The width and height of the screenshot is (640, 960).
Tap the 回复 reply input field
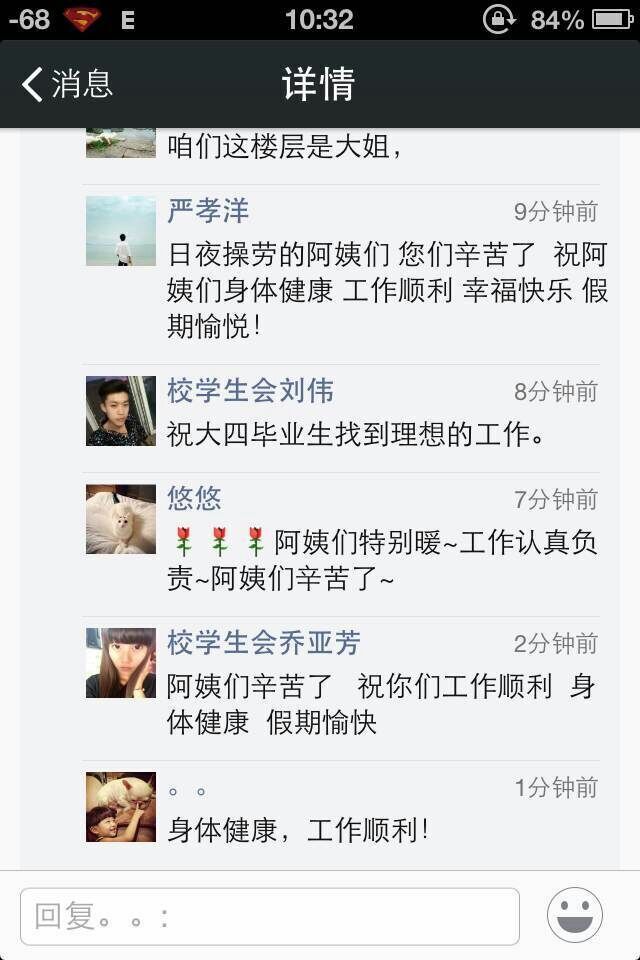coord(270,916)
